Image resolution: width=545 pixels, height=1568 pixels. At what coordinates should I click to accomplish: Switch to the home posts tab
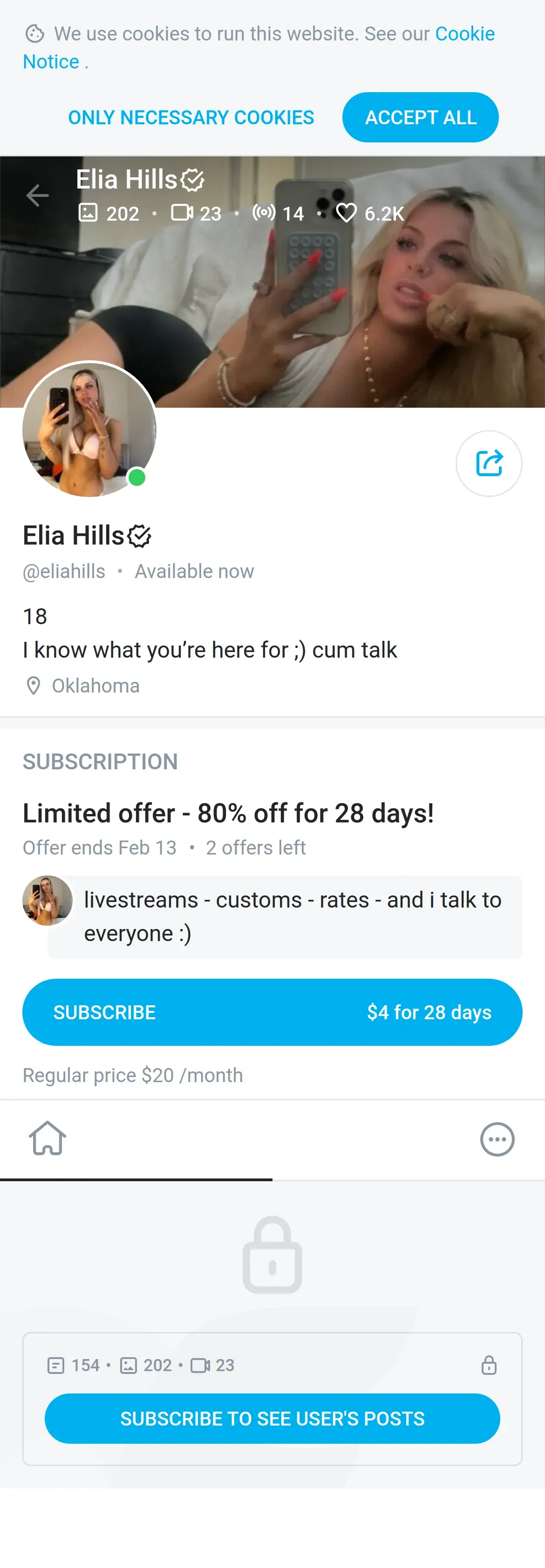[x=48, y=1138]
